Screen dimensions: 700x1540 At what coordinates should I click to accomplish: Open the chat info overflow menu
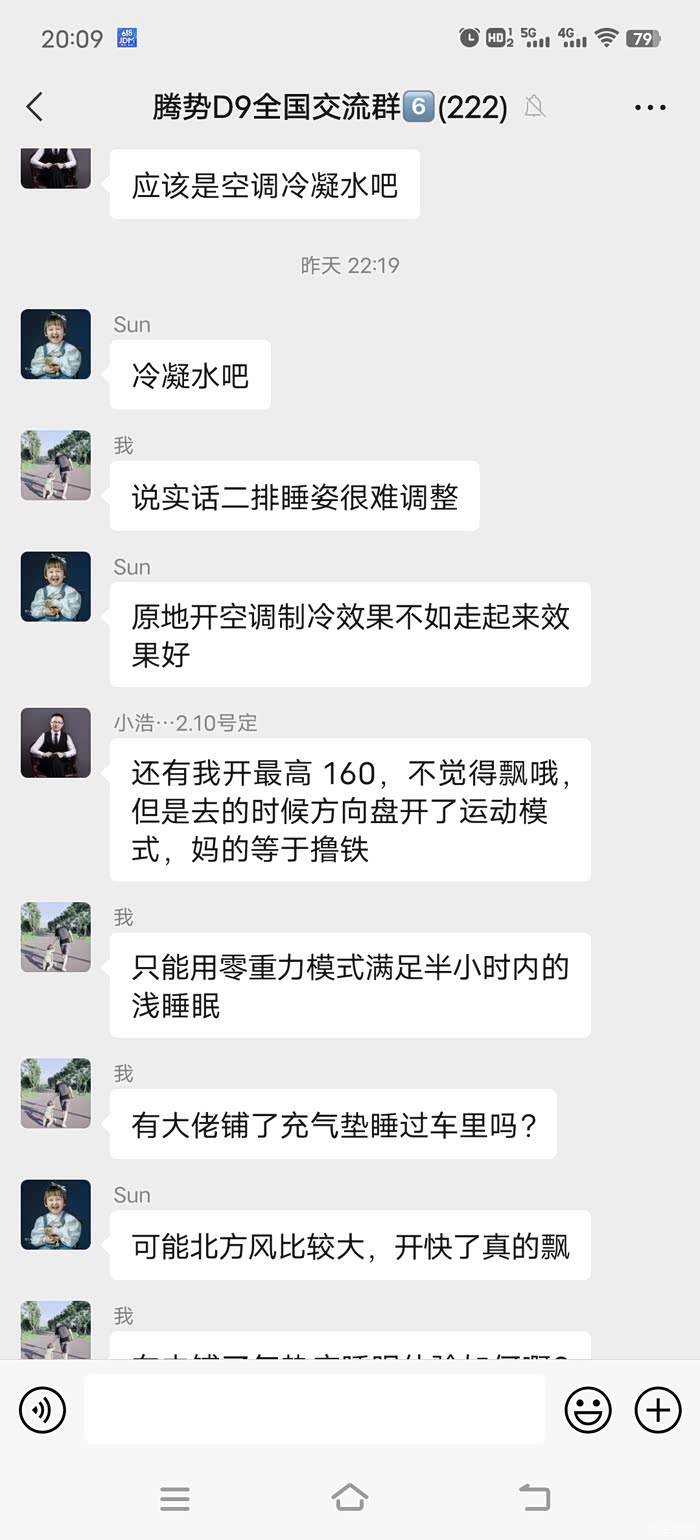click(x=650, y=107)
